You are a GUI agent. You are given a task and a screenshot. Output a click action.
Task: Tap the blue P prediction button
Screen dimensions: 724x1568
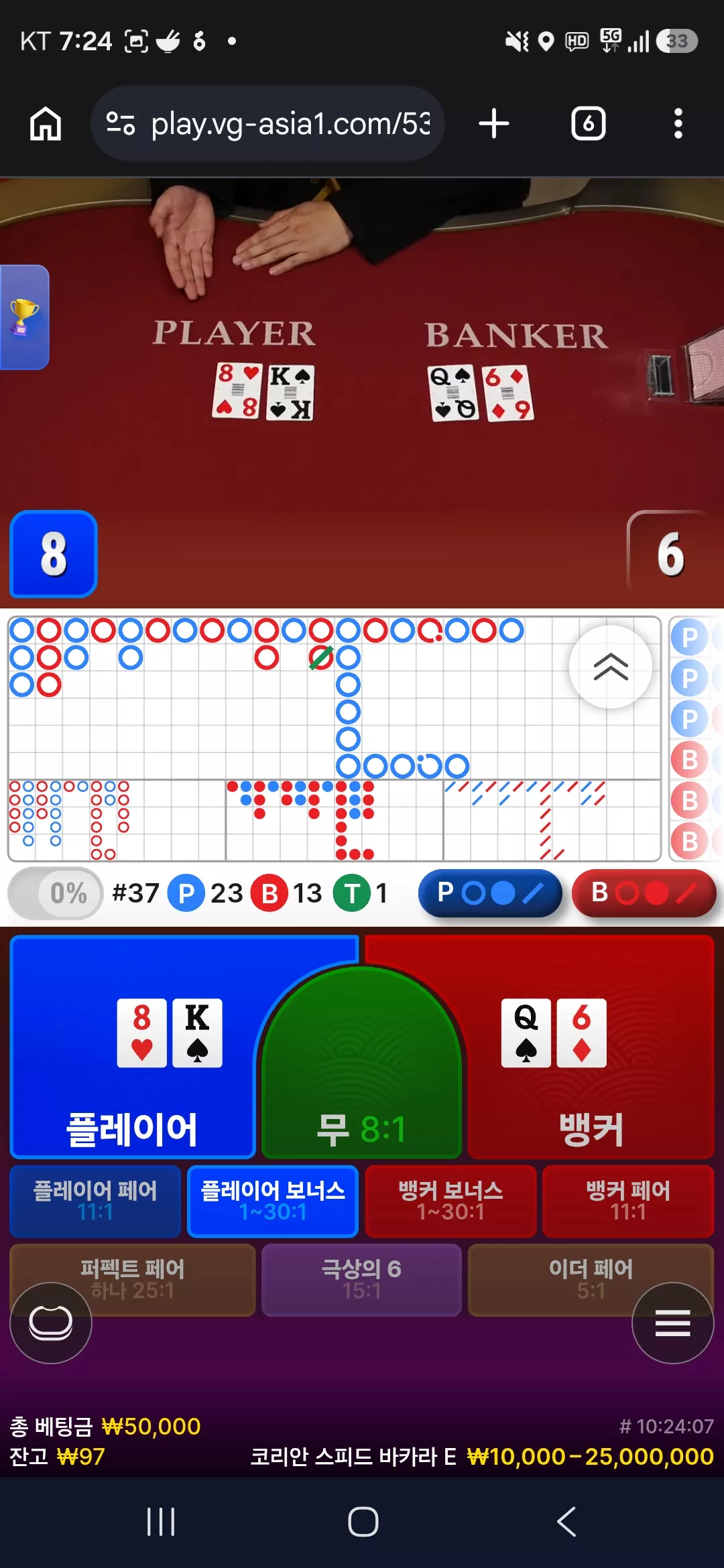pos(490,893)
